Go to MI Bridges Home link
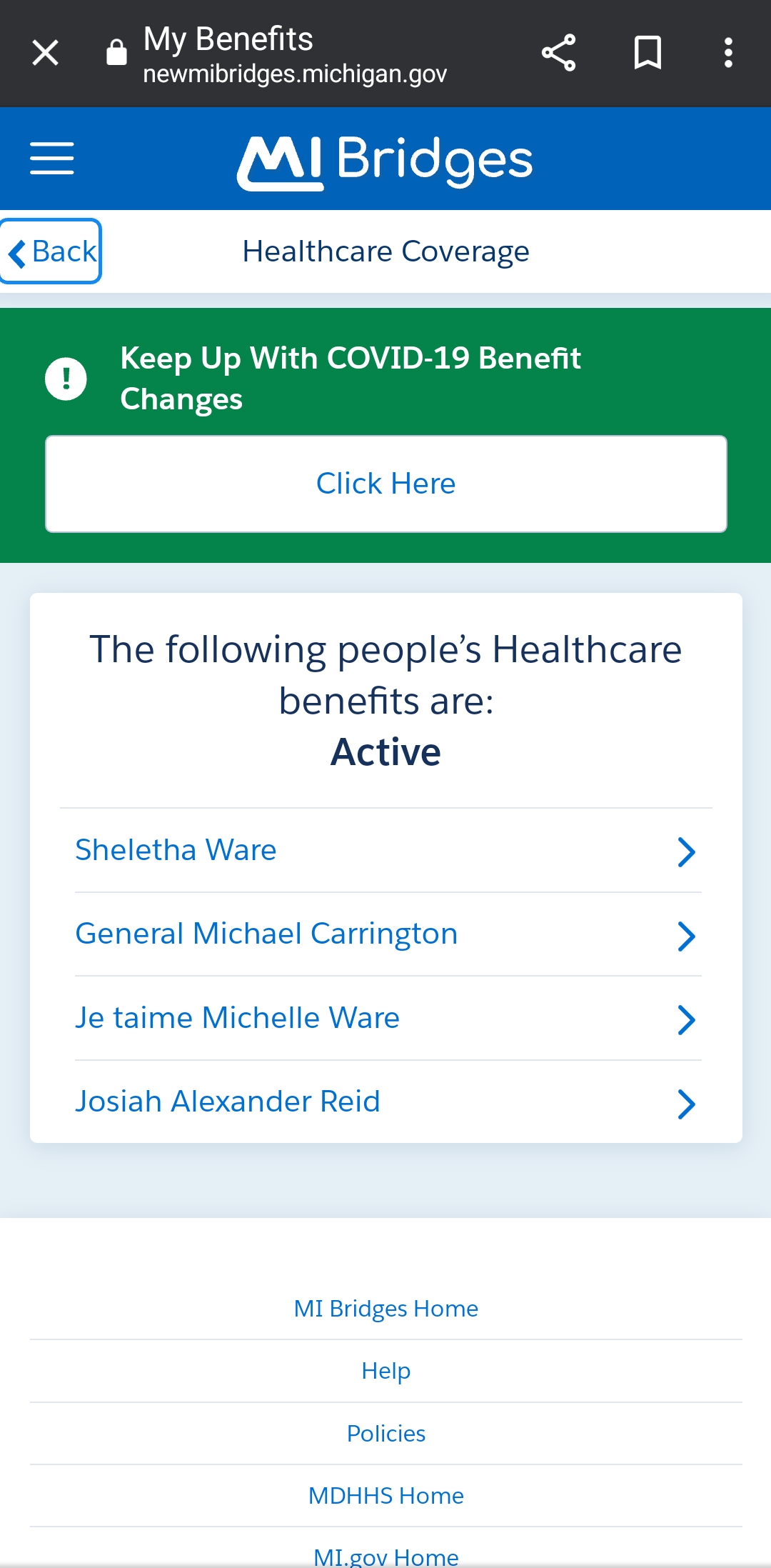Image resolution: width=771 pixels, height=1568 pixels. (x=386, y=1308)
